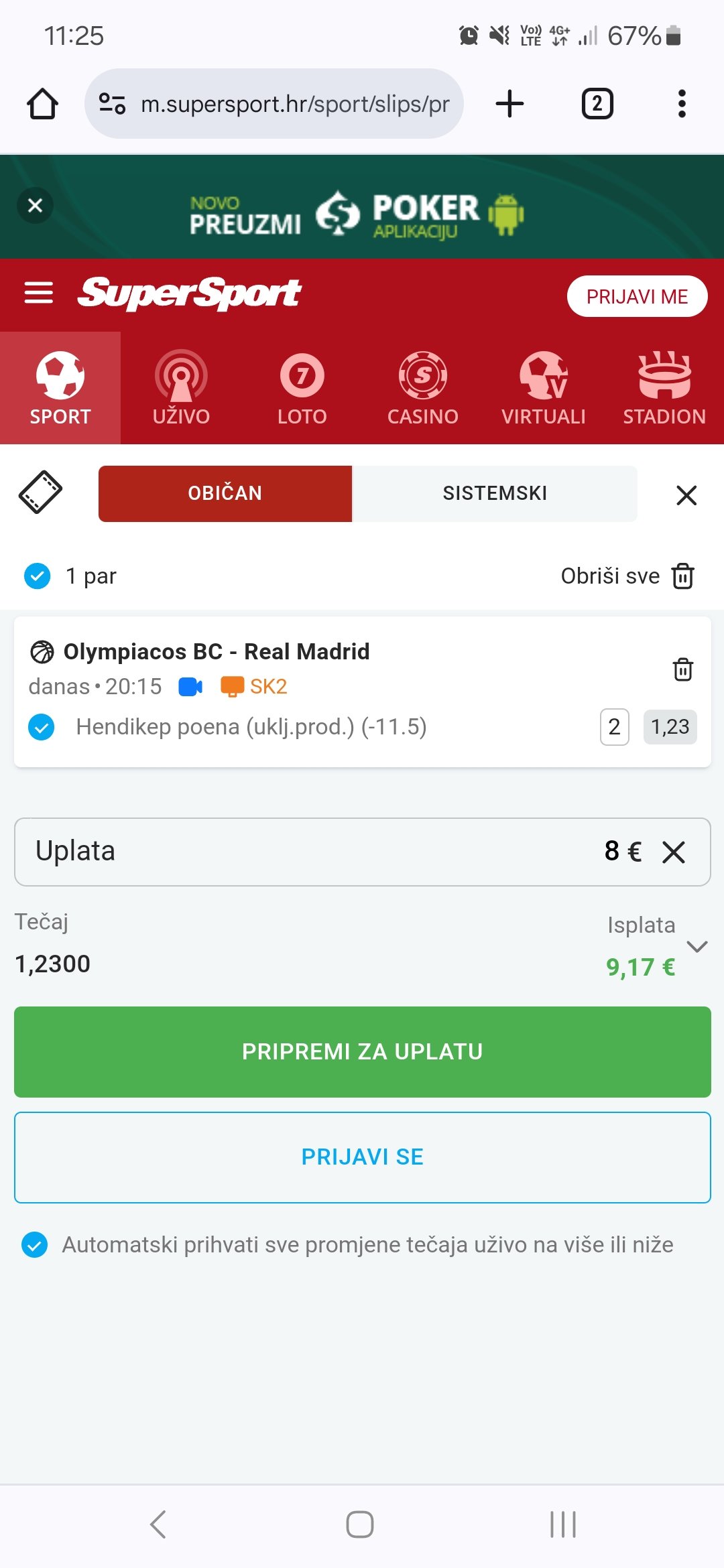The image size is (724, 1568).
Task: Clear the Uplata stake amount
Action: click(674, 852)
